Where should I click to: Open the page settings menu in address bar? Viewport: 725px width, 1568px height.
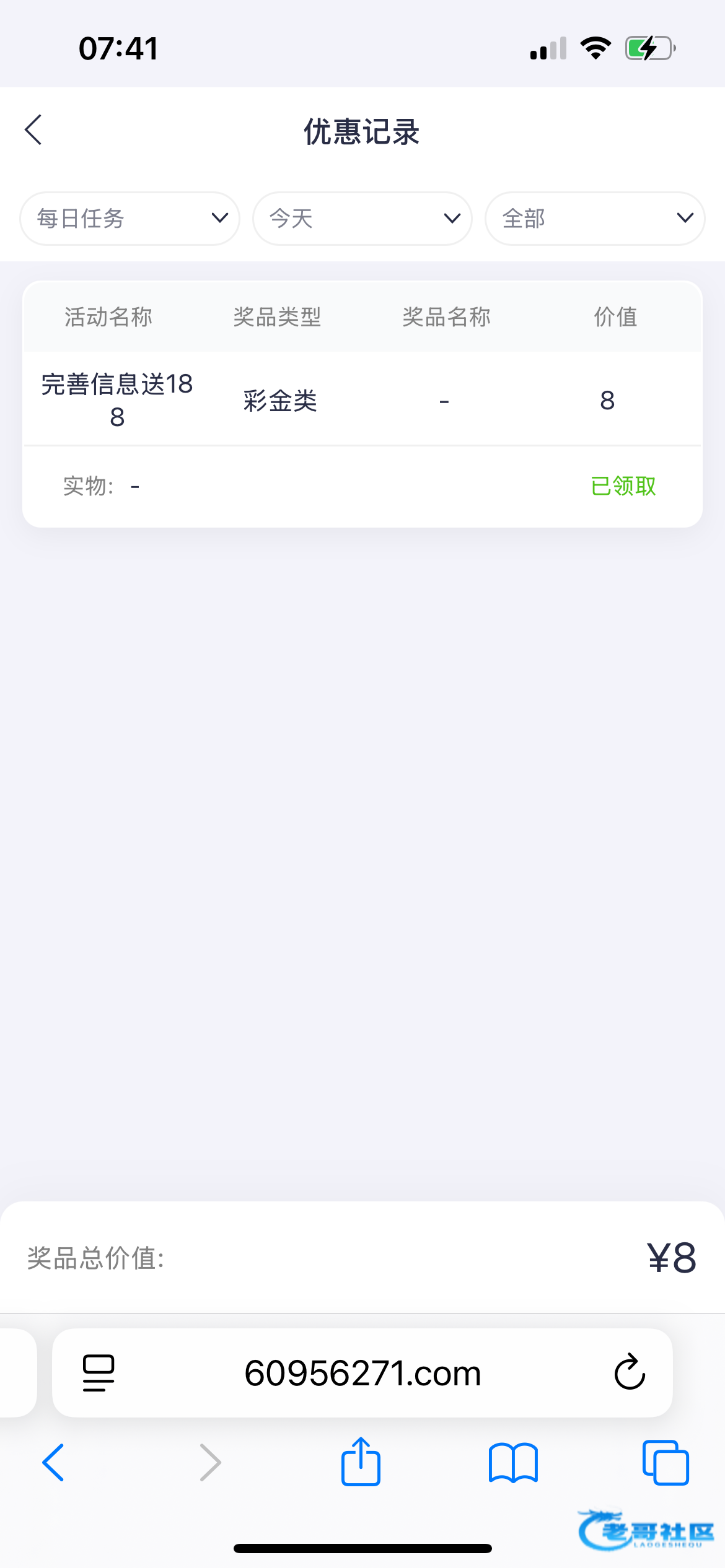[x=99, y=1373]
